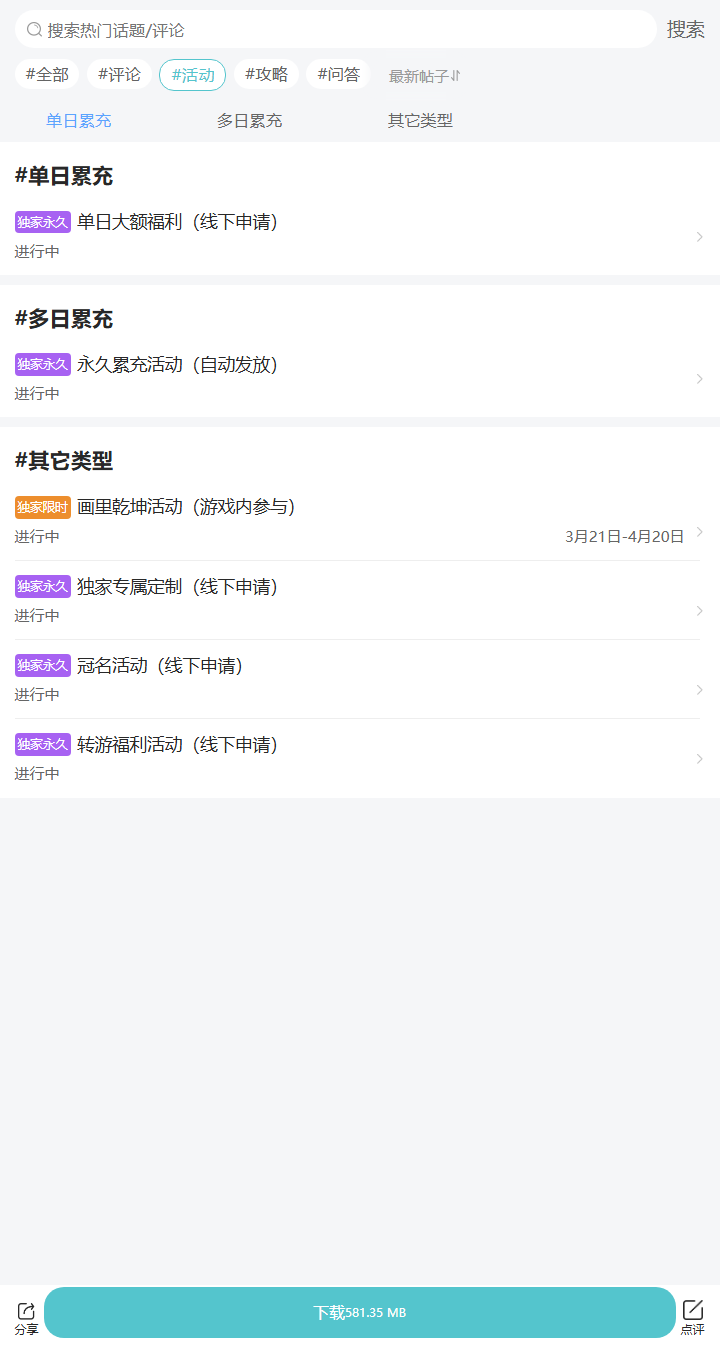Toggle the #问答 filter chip
This screenshot has height=1345, width=720.
pyautogui.click(x=338, y=74)
